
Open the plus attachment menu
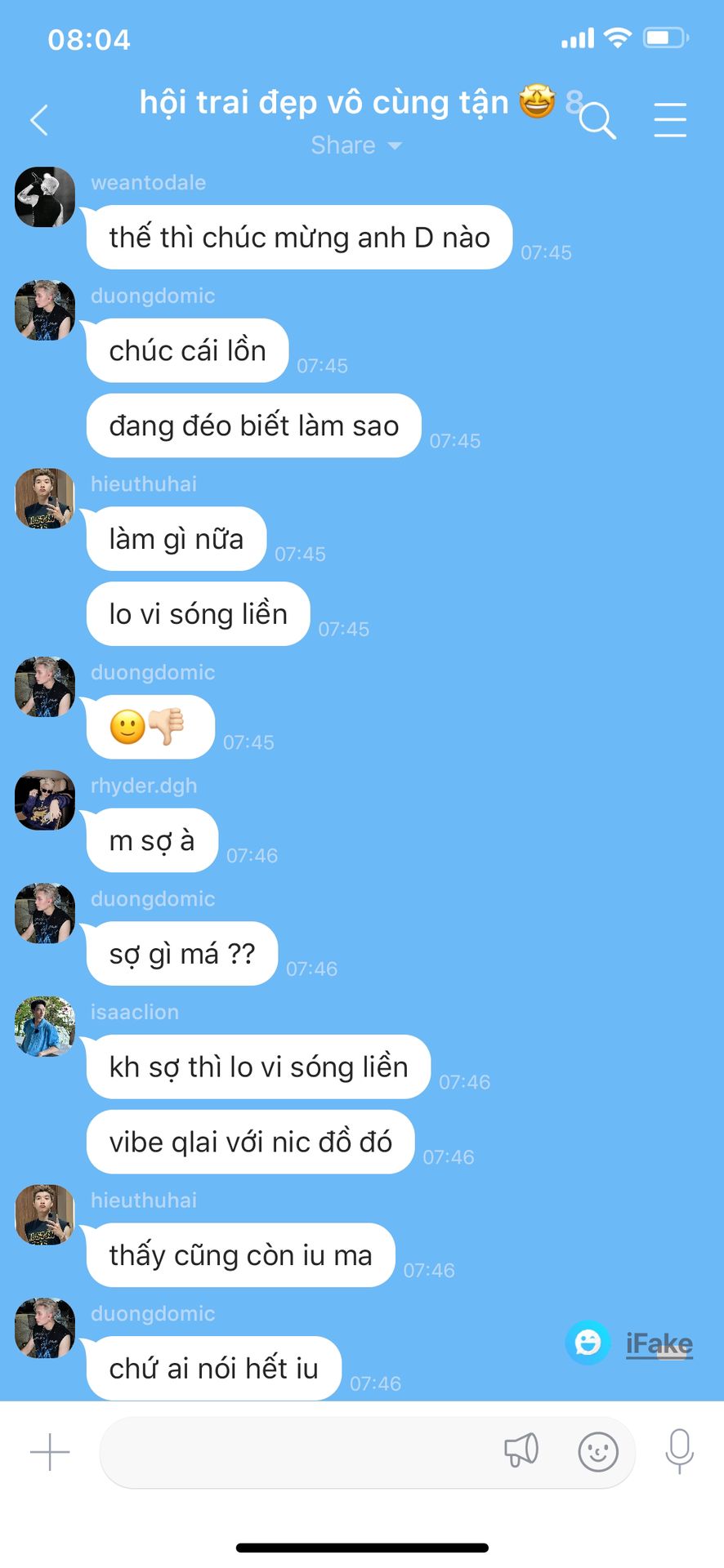[x=50, y=1451]
